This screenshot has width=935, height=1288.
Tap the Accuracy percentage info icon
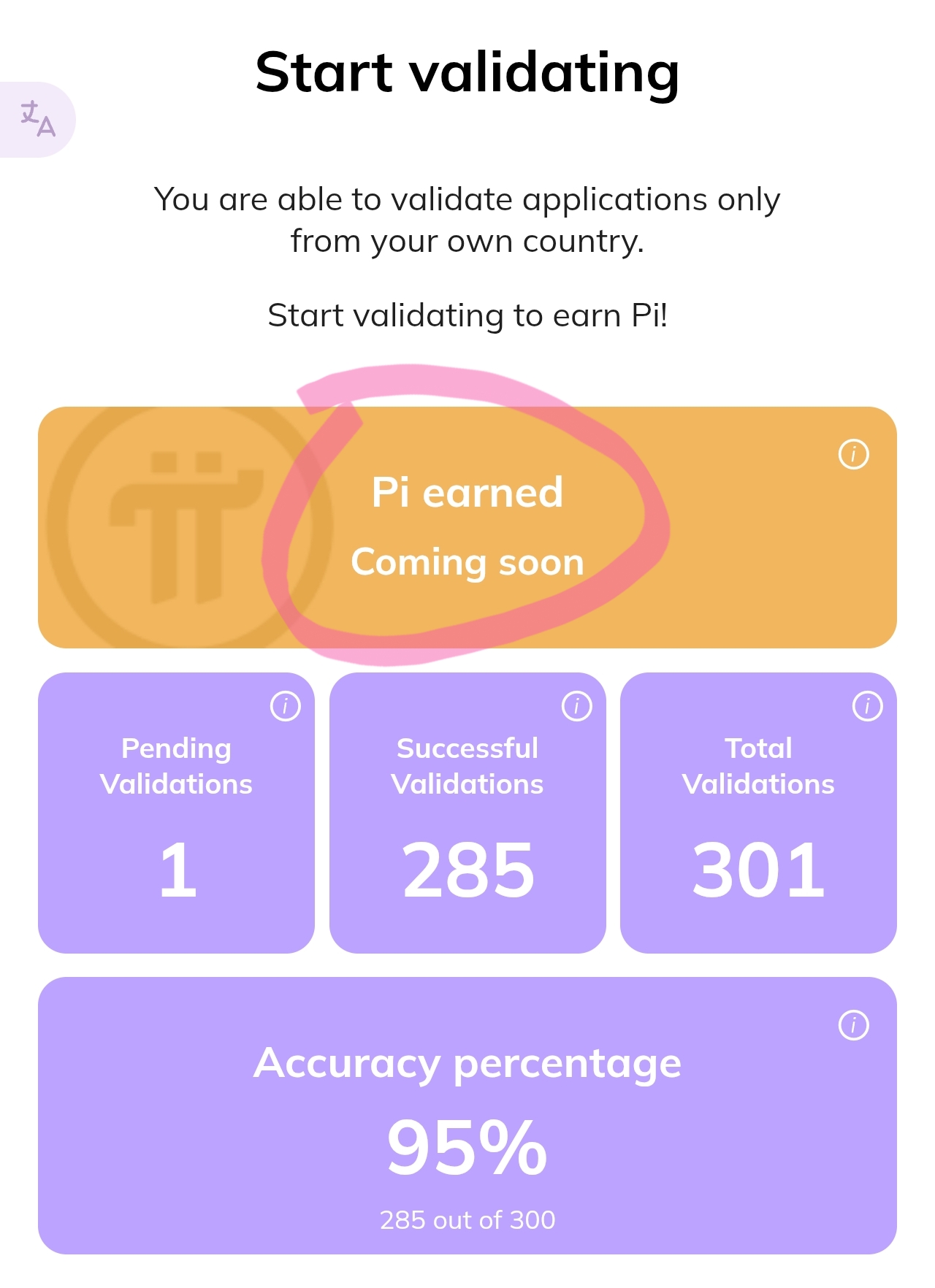click(x=853, y=1025)
